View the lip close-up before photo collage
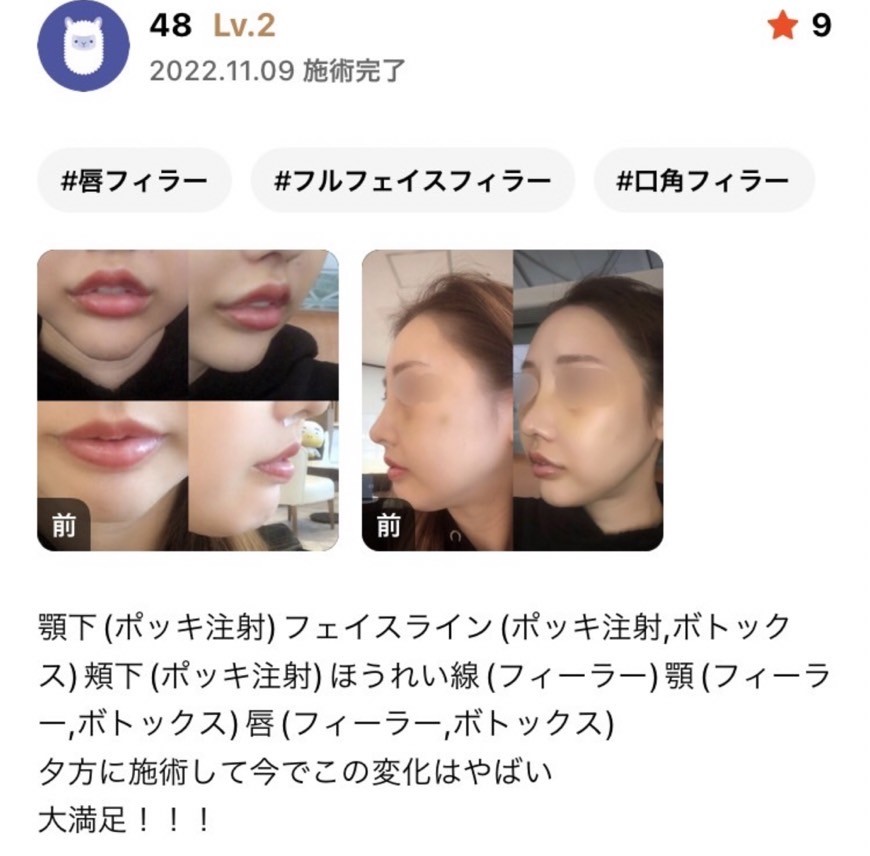 pyautogui.click(x=188, y=400)
